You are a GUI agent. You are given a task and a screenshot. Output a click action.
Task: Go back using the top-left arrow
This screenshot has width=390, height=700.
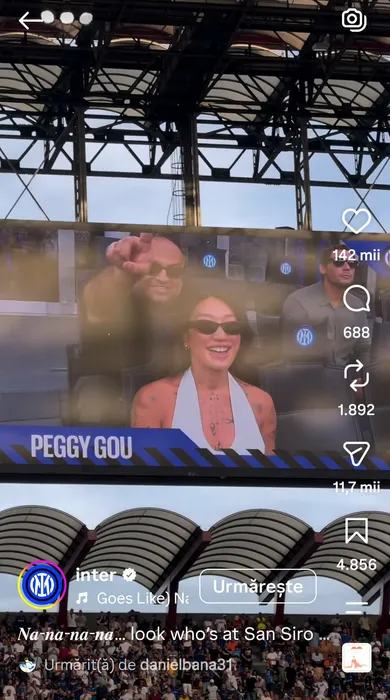30,20
